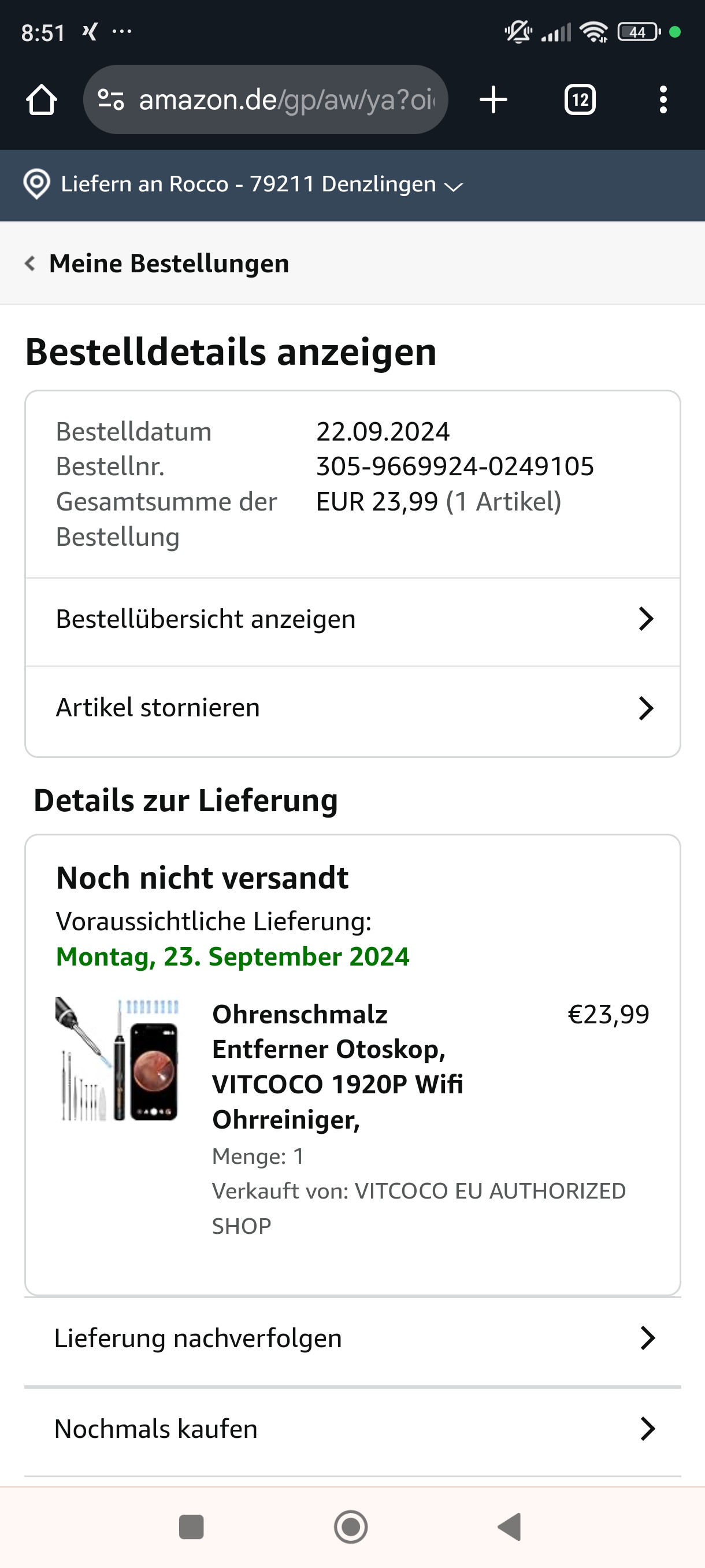705x1568 pixels.
Task: Go back to Meine Bestellungen
Action: [x=158, y=264]
